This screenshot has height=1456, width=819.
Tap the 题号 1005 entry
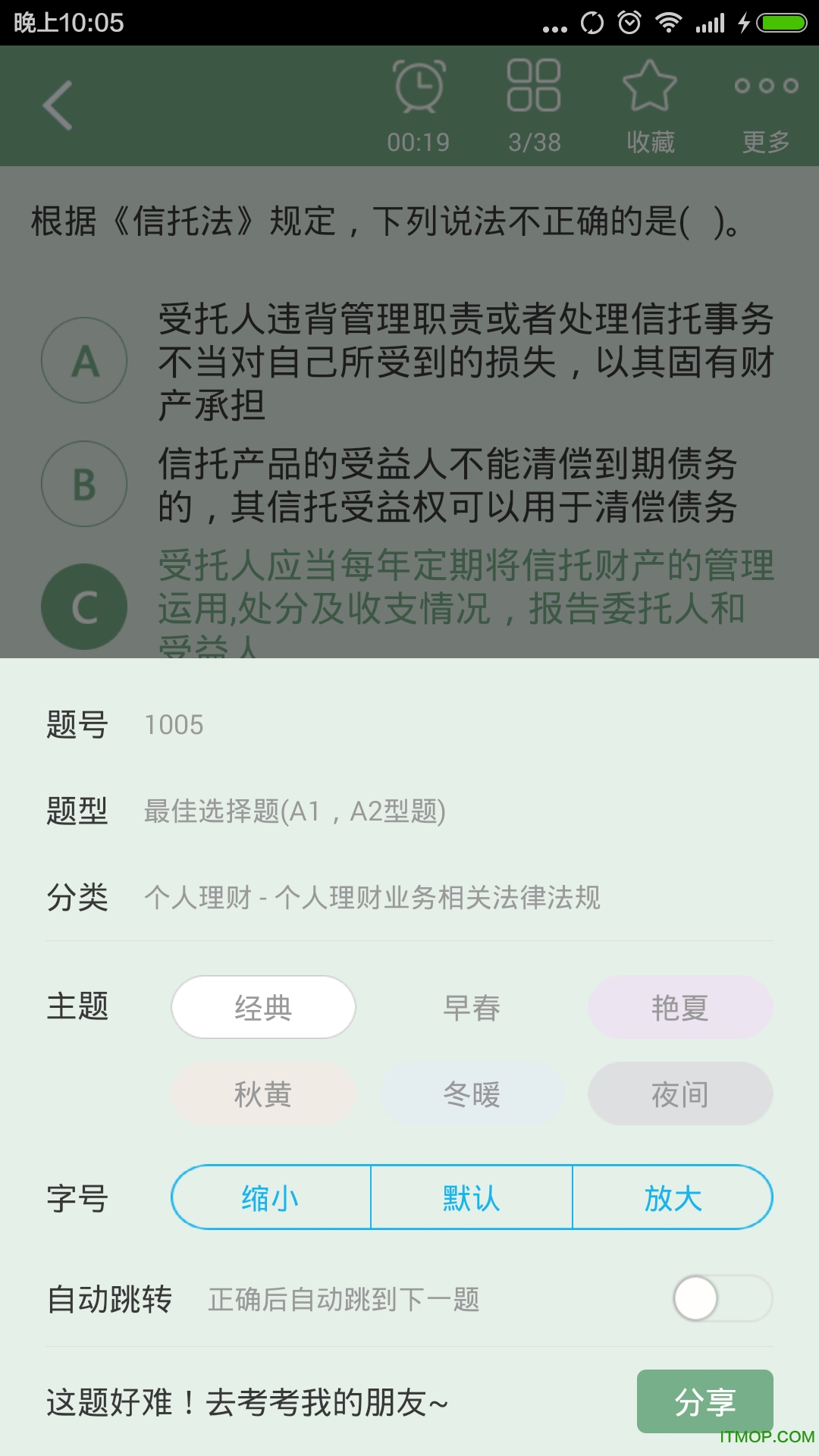[x=409, y=724]
